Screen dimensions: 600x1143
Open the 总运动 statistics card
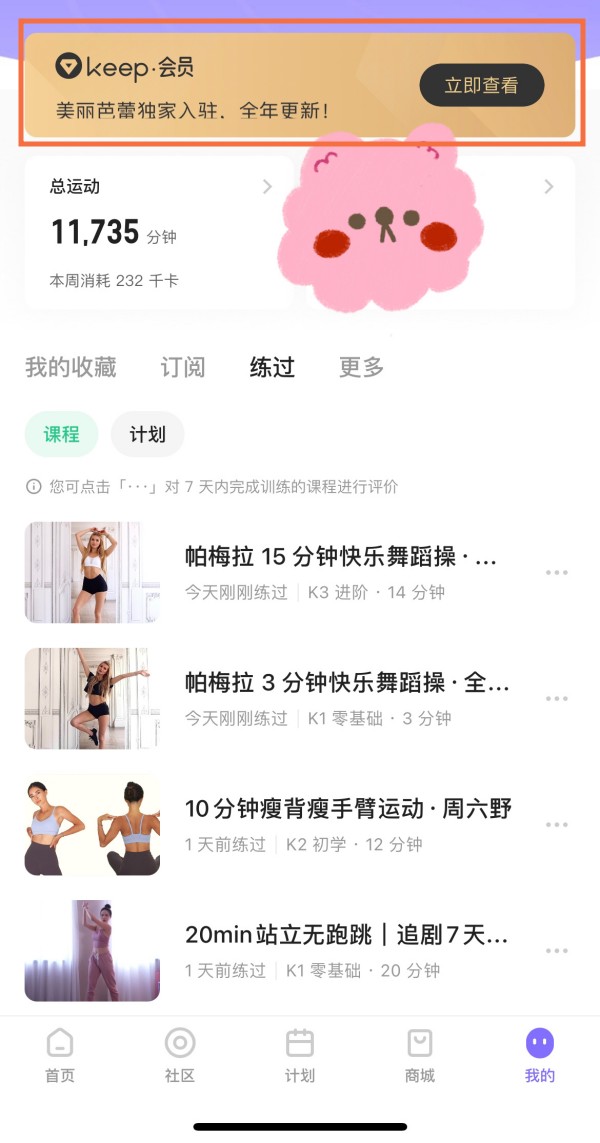pos(160,232)
